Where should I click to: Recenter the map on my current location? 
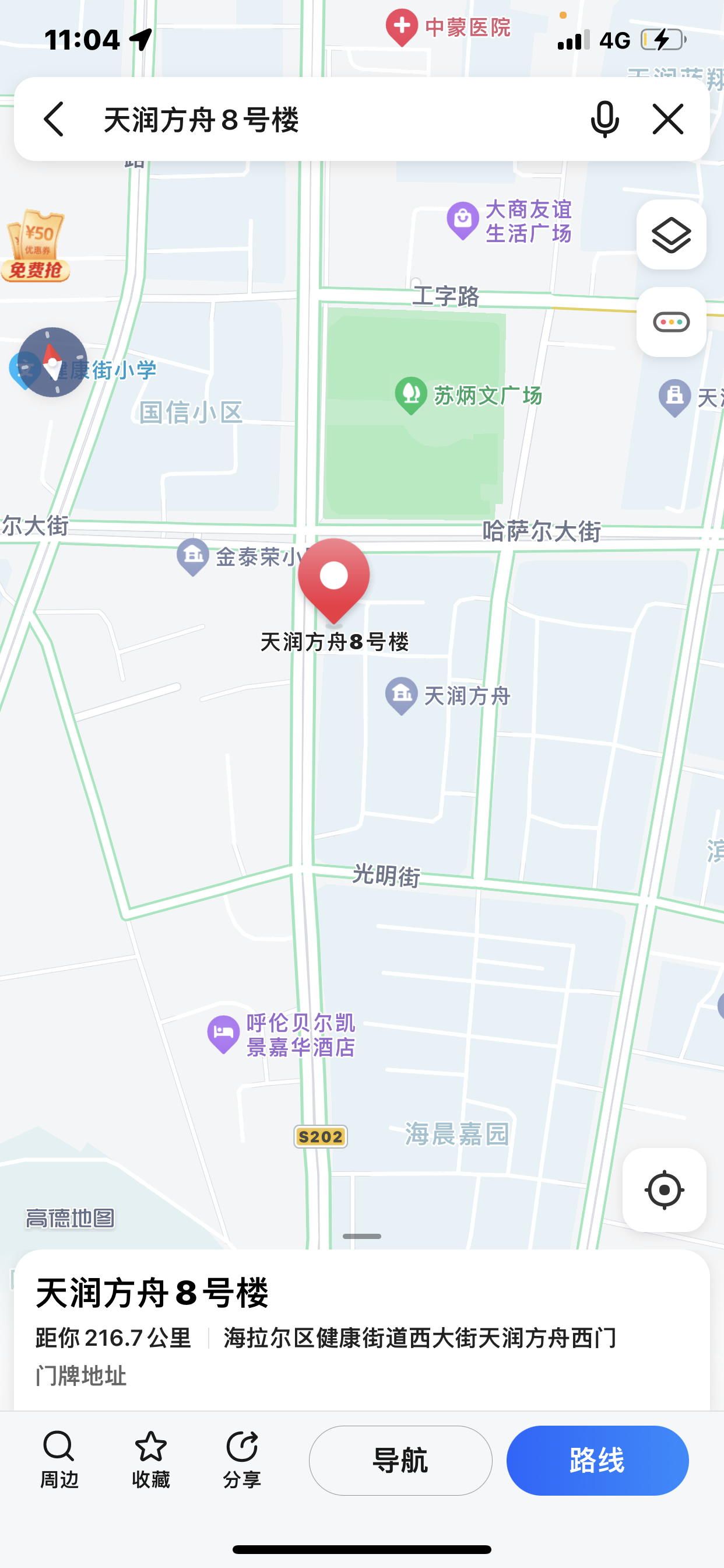pyautogui.click(x=664, y=1189)
